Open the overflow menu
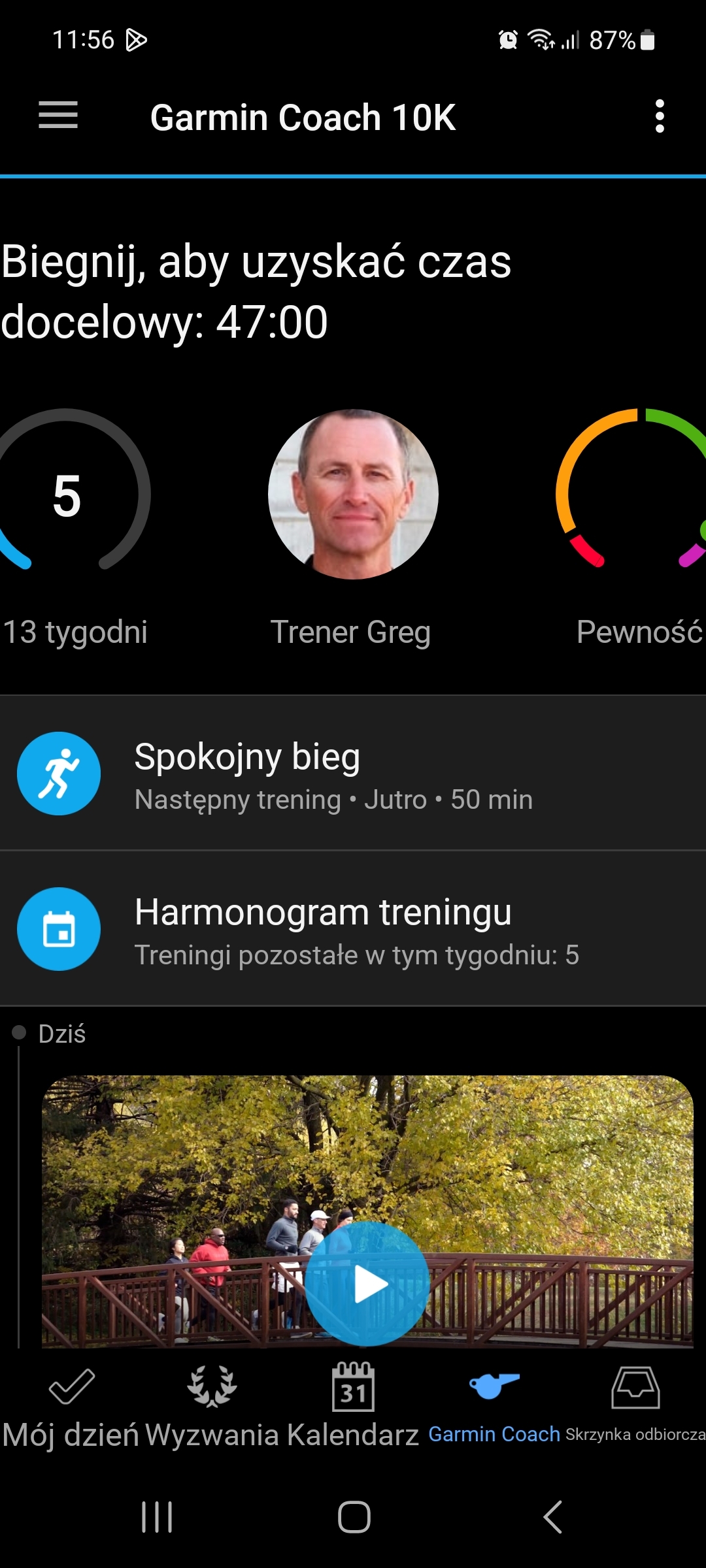Image resolution: width=706 pixels, height=1568 pixels. (x=659, y=116)
